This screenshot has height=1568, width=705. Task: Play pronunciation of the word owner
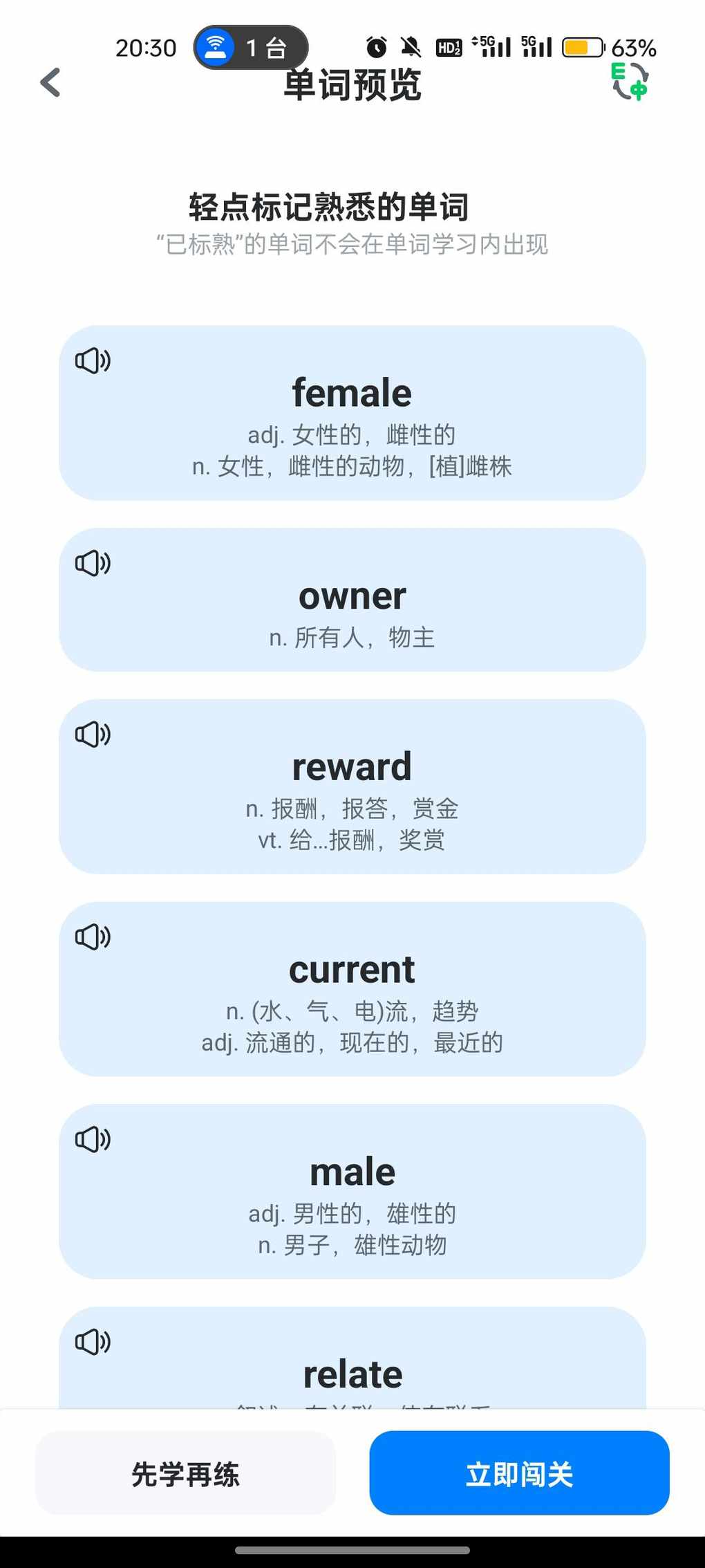93,563
